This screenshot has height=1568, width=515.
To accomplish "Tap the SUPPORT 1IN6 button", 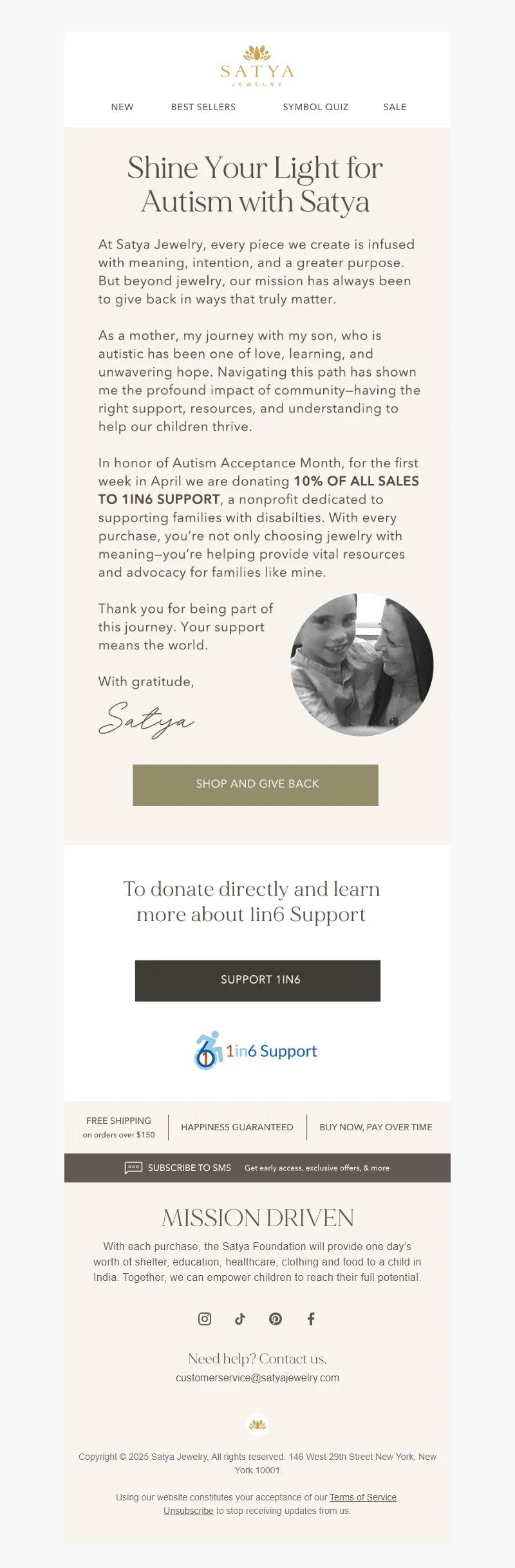I will 257,980.
